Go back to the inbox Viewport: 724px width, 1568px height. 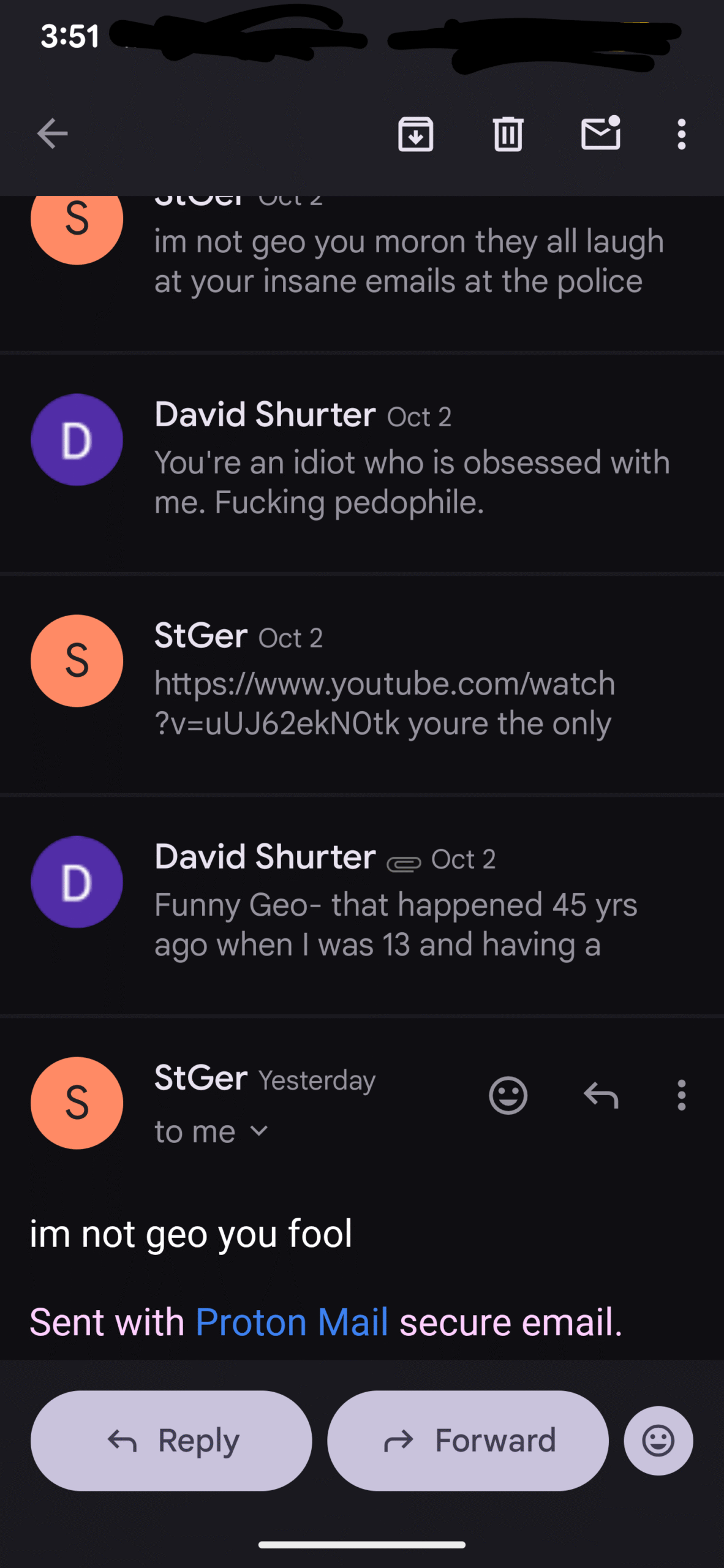pyautogui.click(x=52, y=134)
